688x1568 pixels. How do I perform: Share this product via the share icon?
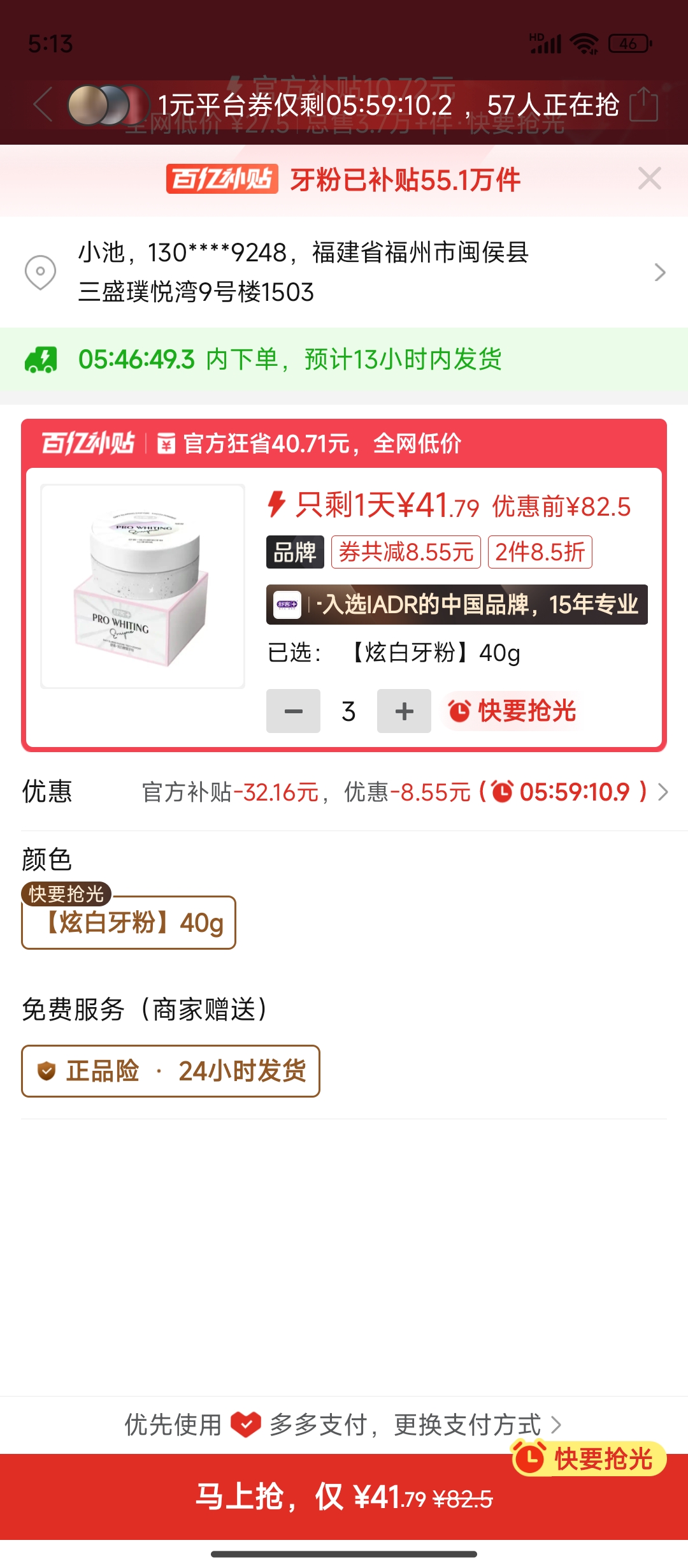[643, 105]
